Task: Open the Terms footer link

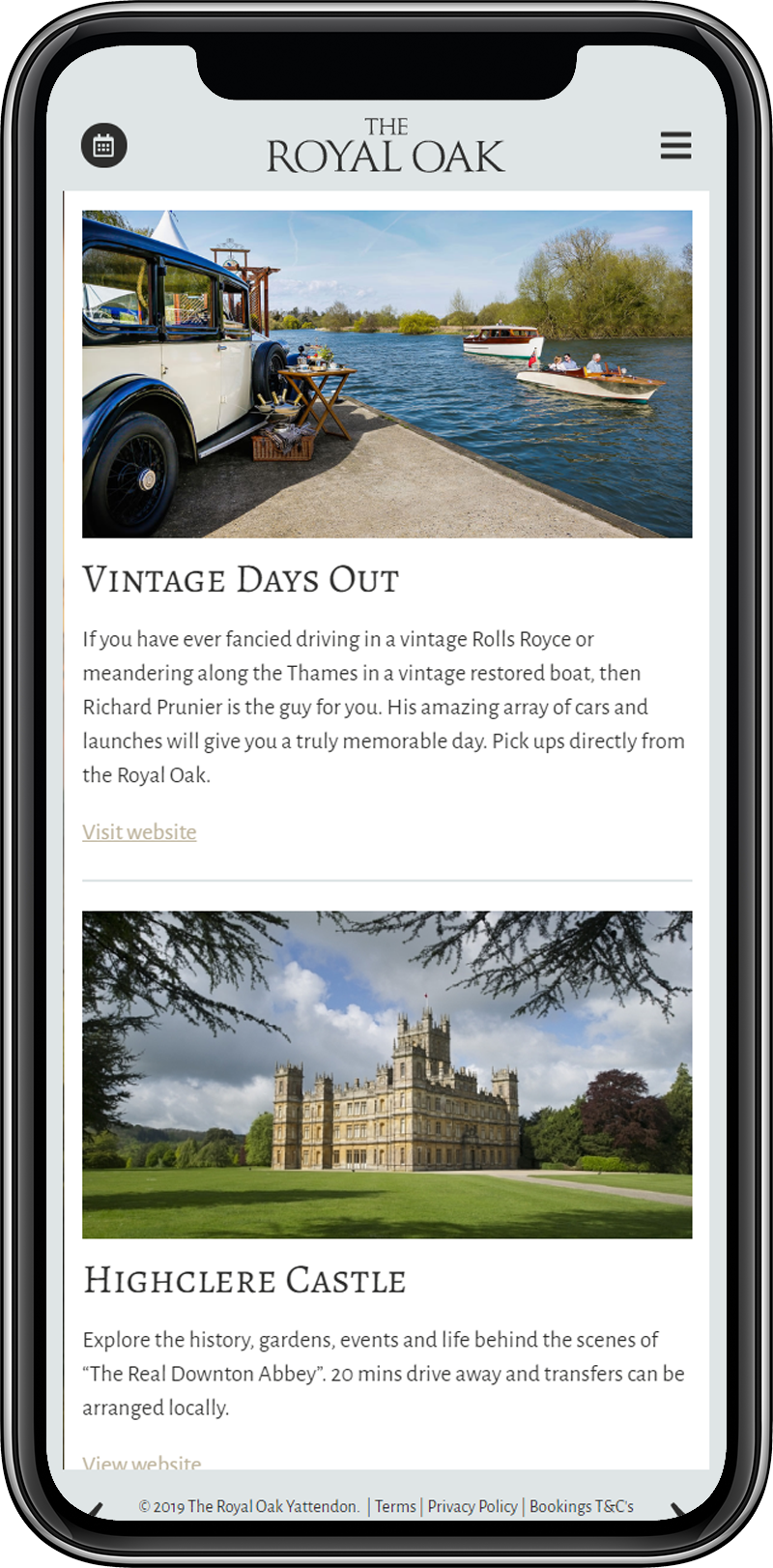Action: point(395,1506)
